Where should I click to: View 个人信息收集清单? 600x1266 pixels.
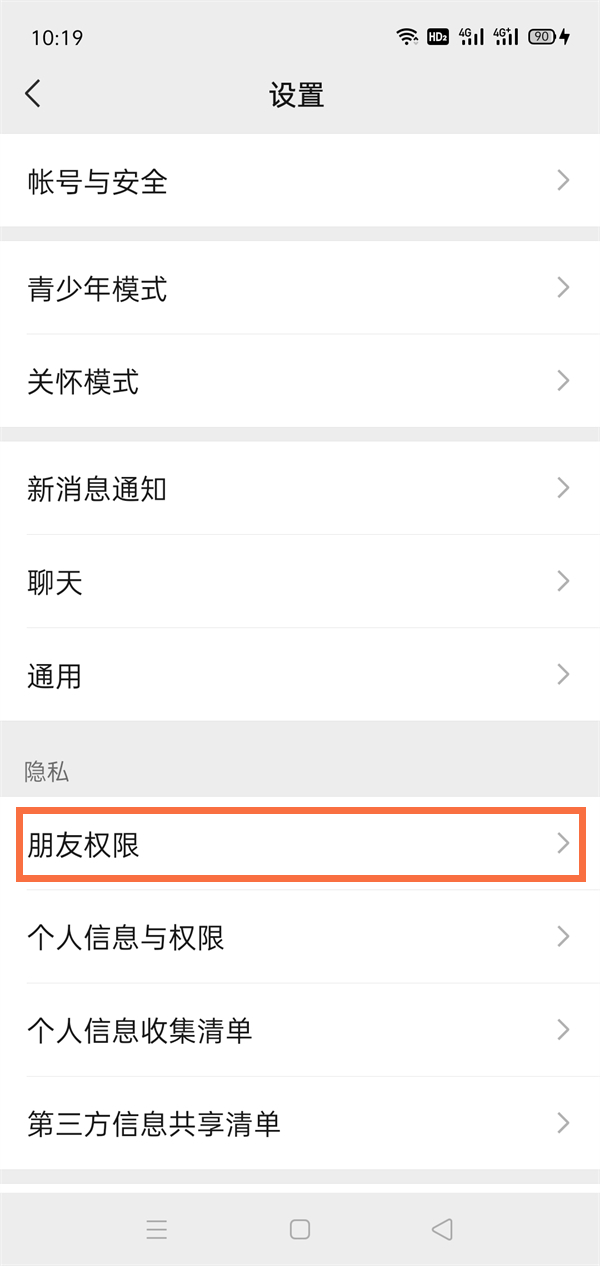(x=300, y=1030)
